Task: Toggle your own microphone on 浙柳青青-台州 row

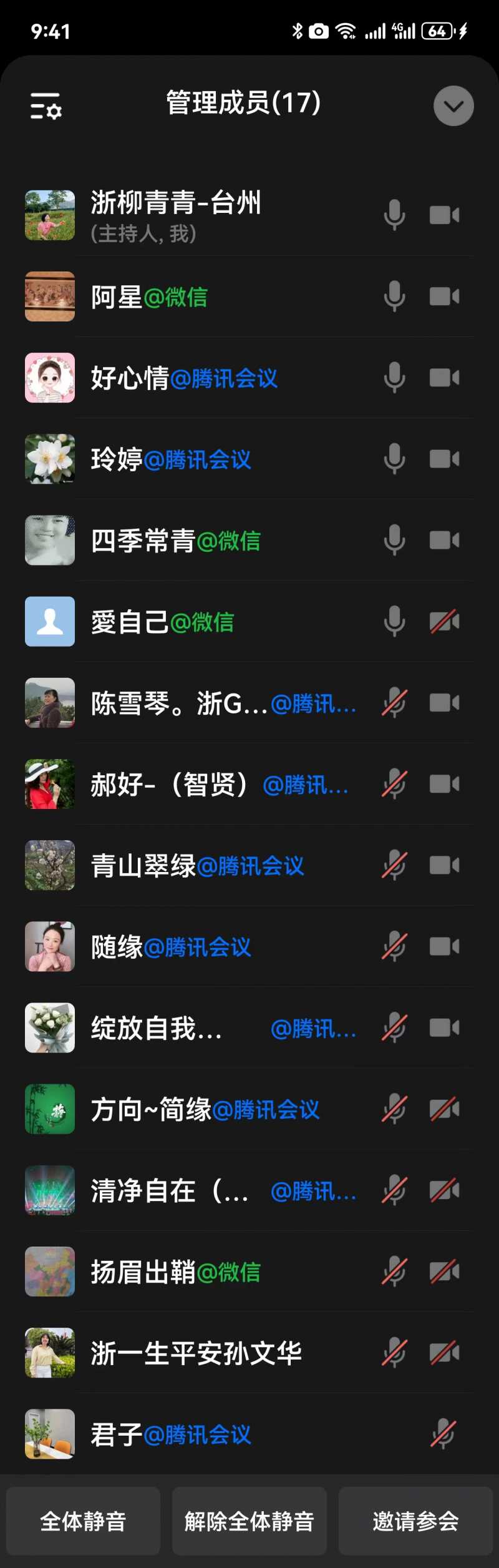Action: pos(394,215)
